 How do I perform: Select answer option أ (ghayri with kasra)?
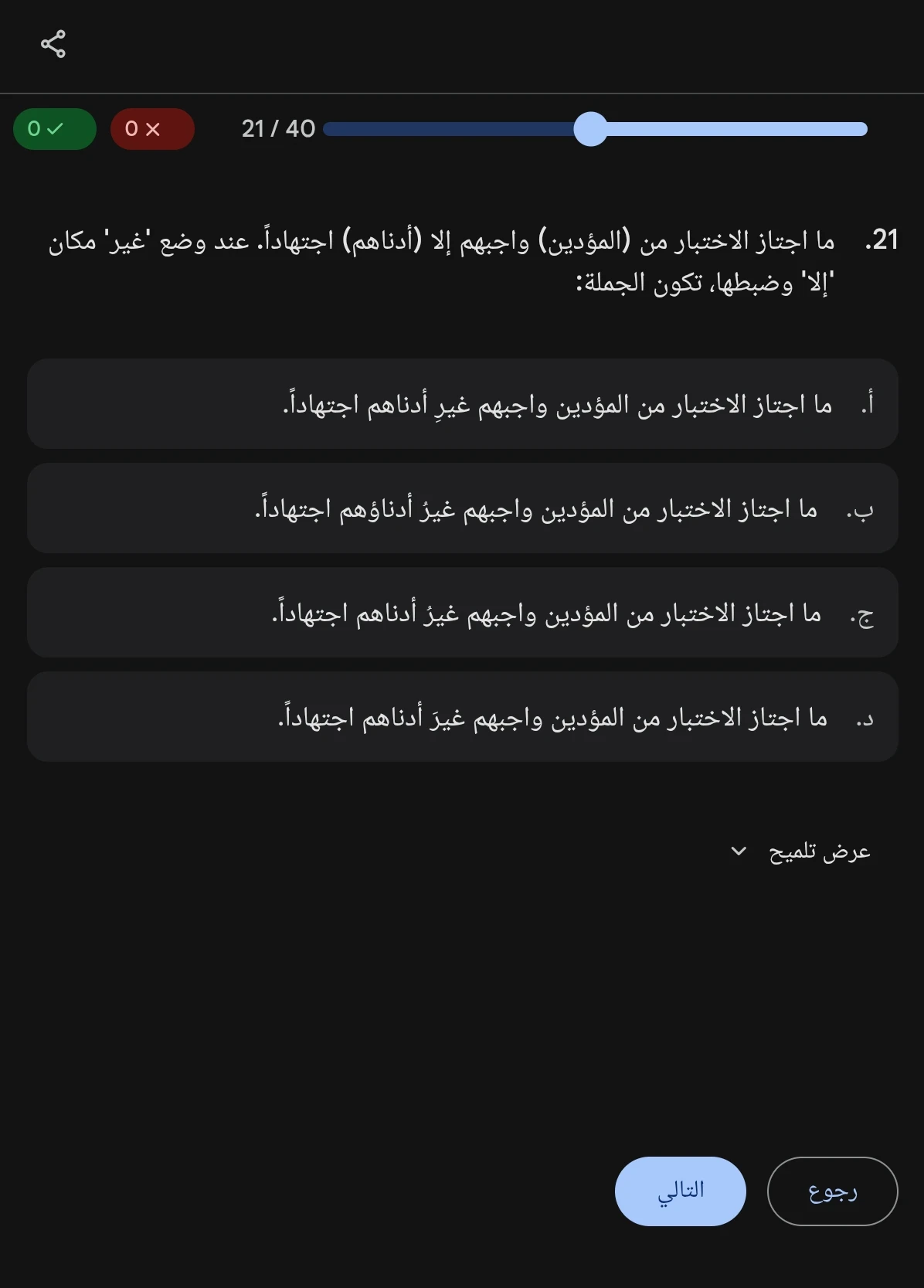coord(461,404)
